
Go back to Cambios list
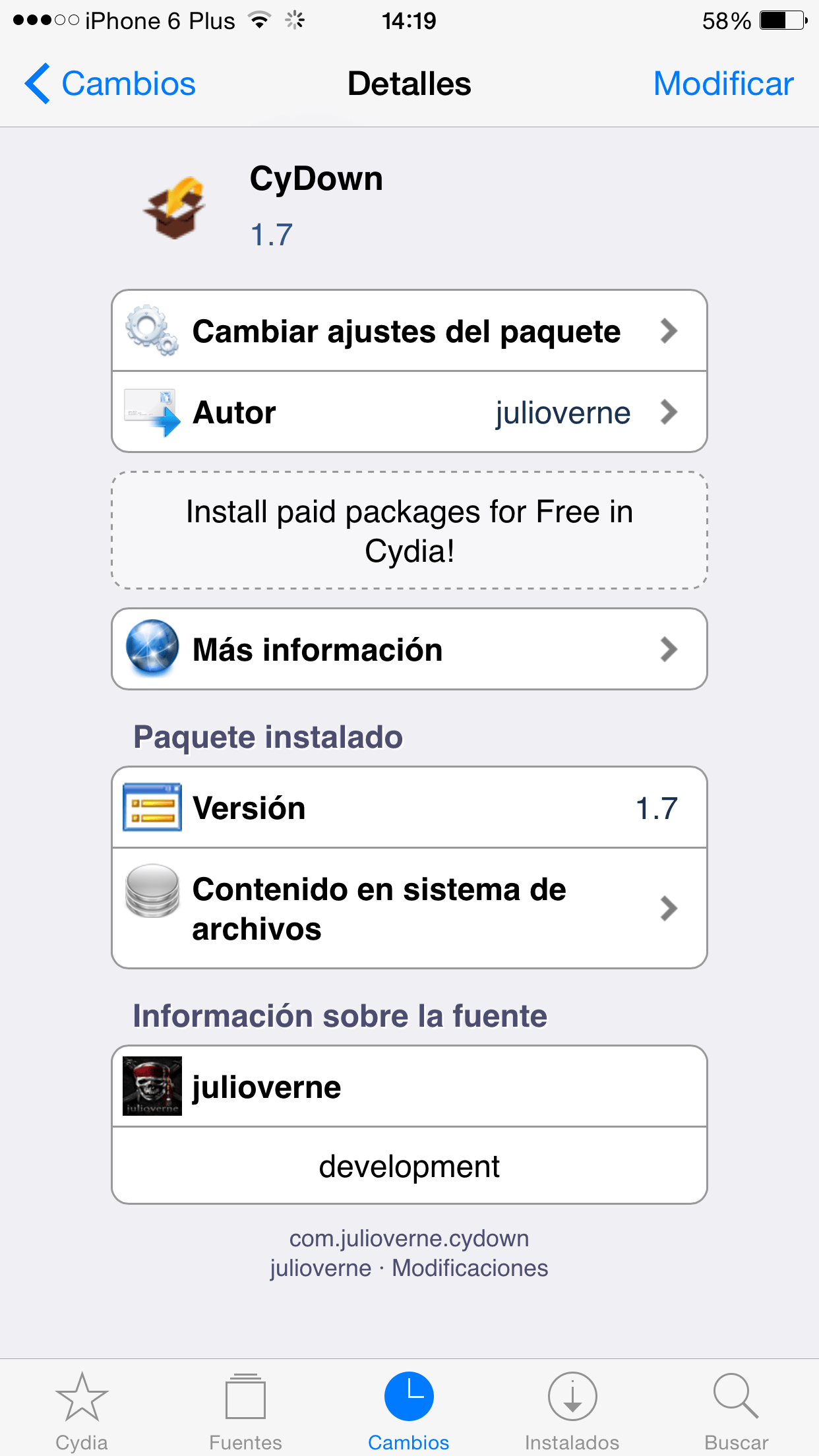pos(110,84)
